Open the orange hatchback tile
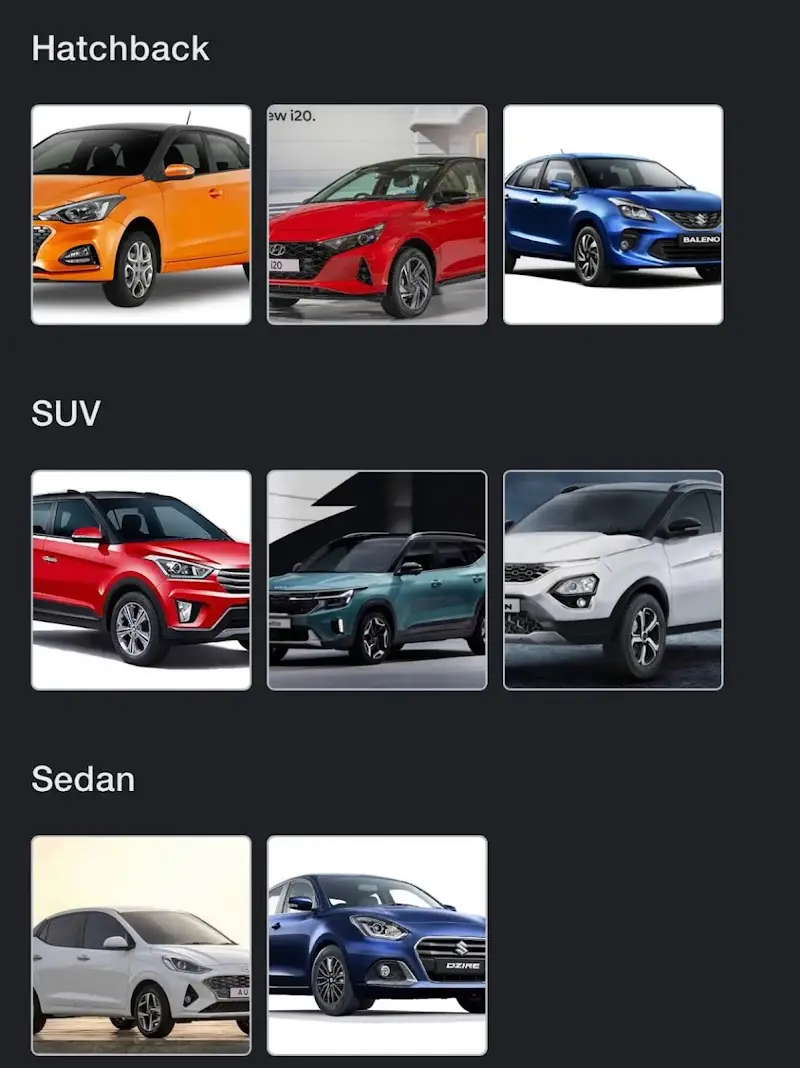The image size is (800, 1068). [x=141, y=215]
